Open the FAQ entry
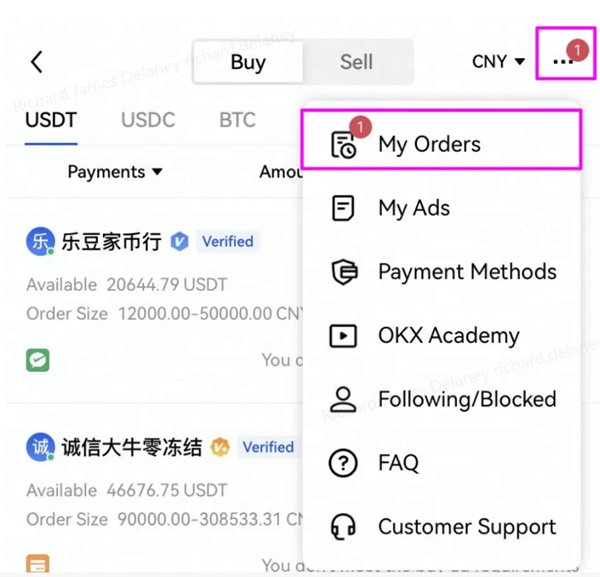This screenshot has height=577, width=600. [x=398, y=463]
